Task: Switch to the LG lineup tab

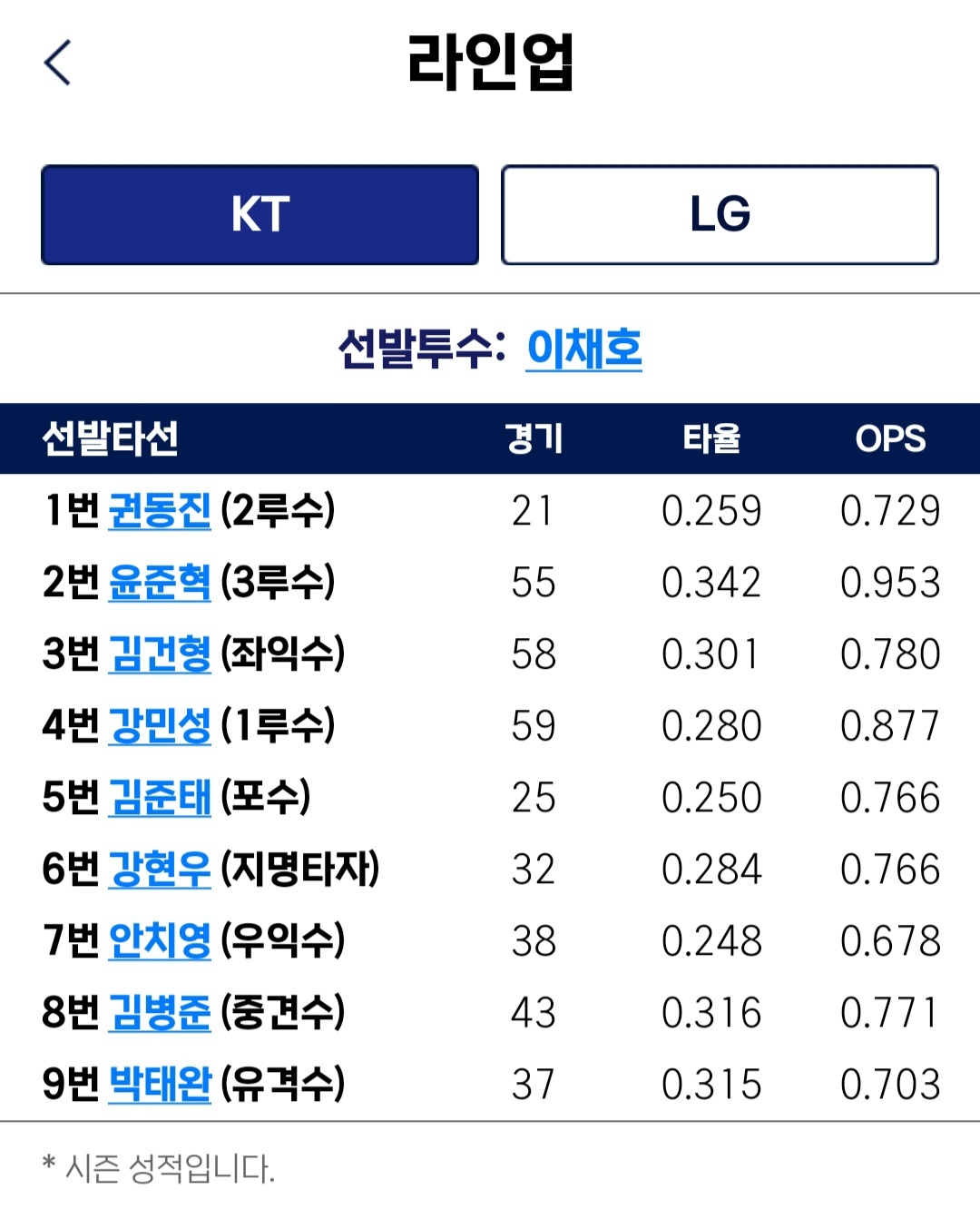Action: point(720,215)
